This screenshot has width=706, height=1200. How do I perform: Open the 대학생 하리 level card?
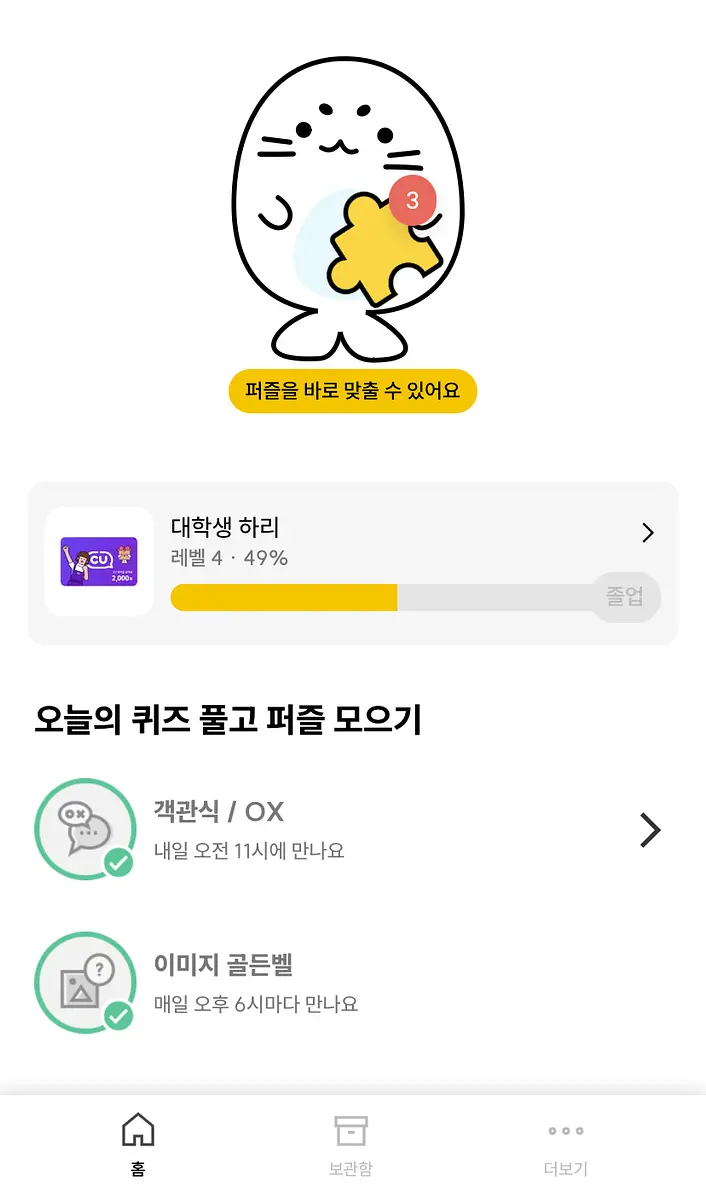coord(353,563)
